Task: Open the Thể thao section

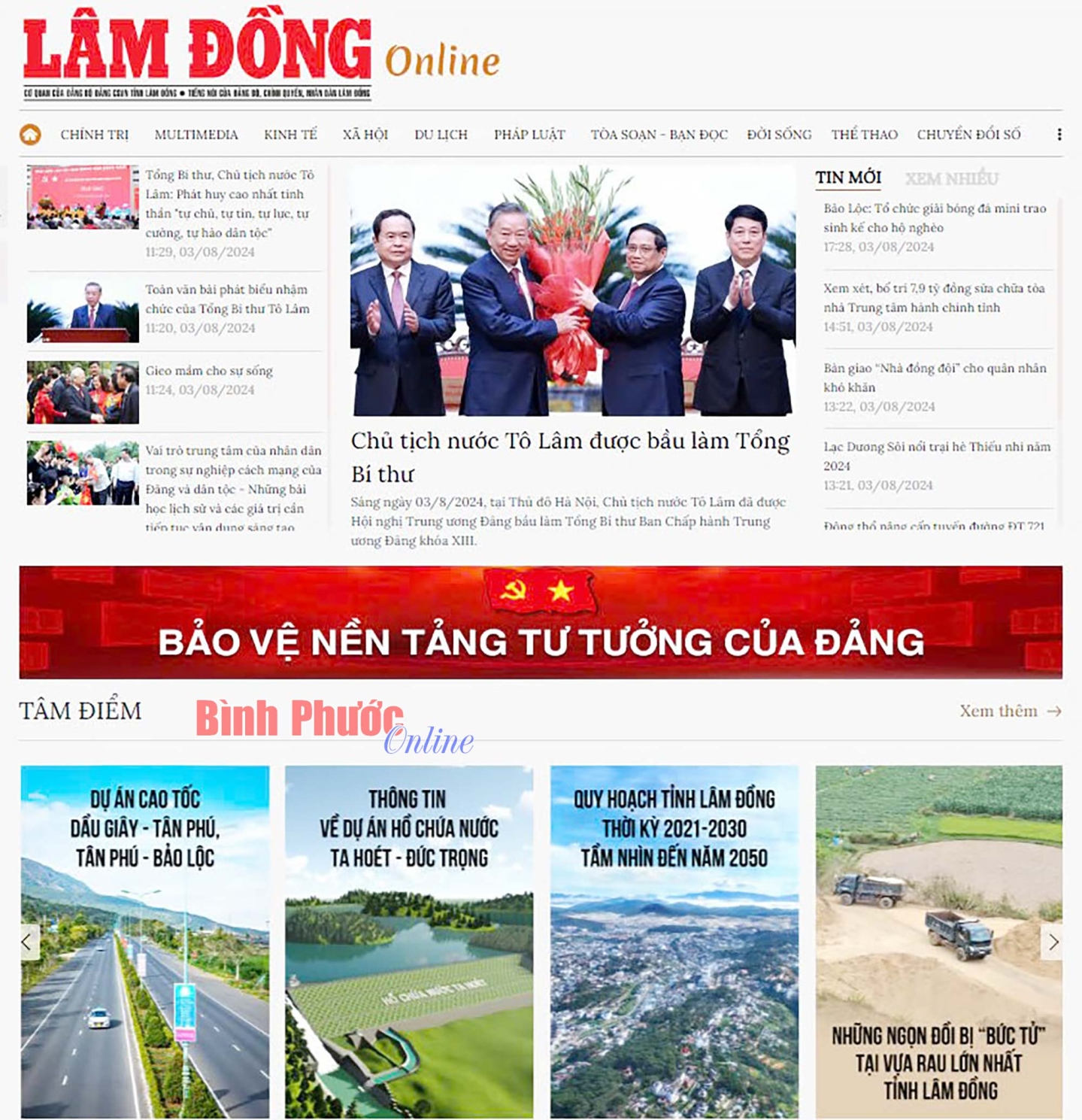Action: pos(864,135)
